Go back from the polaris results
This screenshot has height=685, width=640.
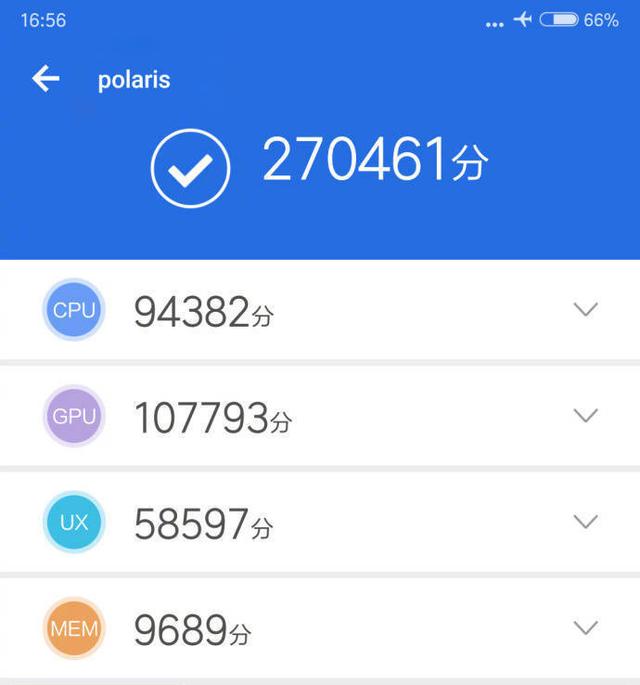pos(45,79)
